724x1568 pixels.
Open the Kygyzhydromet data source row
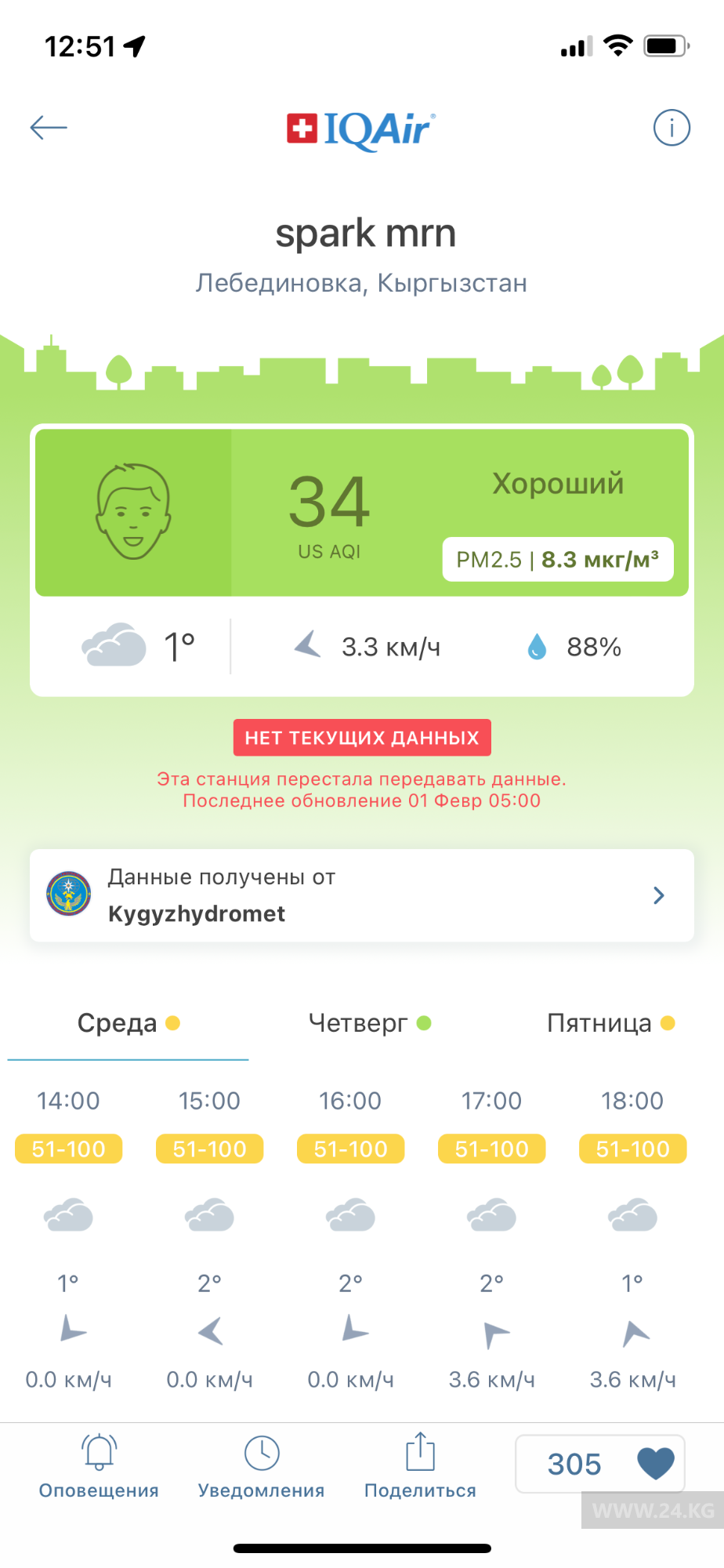362,895
